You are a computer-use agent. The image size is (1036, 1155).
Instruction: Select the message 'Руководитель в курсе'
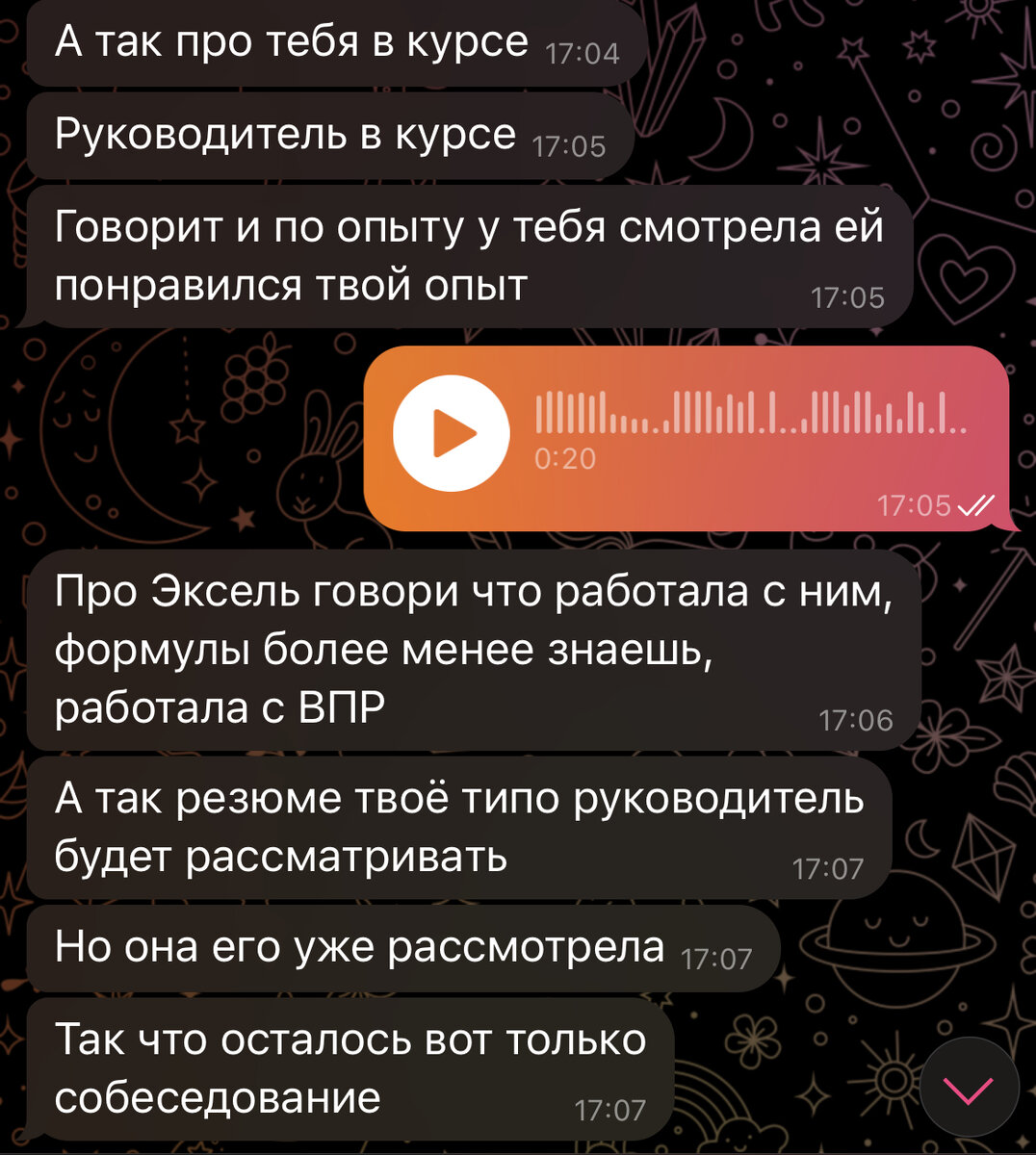click(279, 134)
